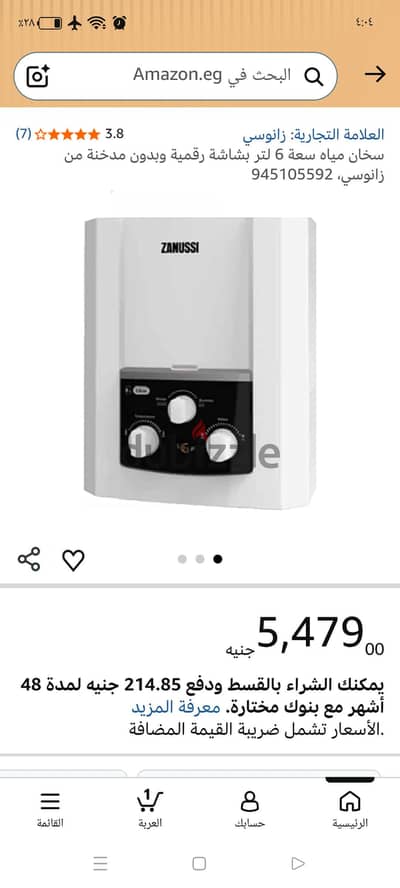Screen dimensions: 400x888
Task: Open the camera scan search icon
Action: click(x=38, y=76)
